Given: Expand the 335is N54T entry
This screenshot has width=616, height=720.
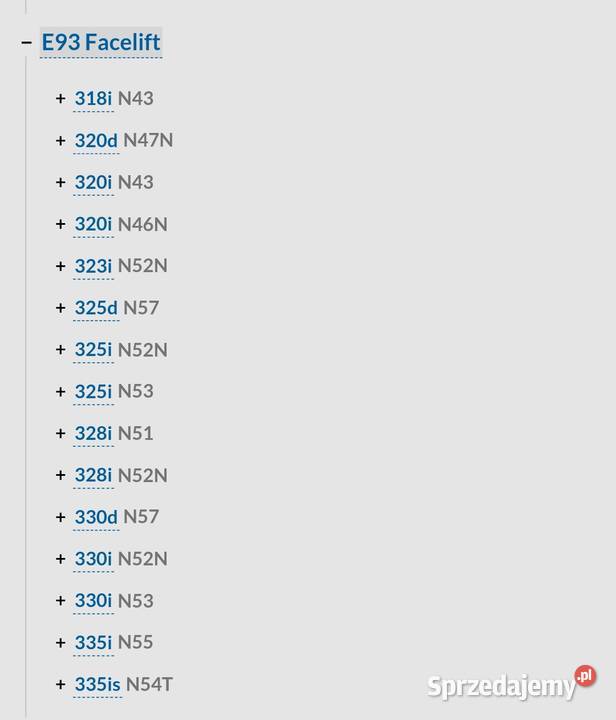Looking at the screenshot, I should coord(61,684).
